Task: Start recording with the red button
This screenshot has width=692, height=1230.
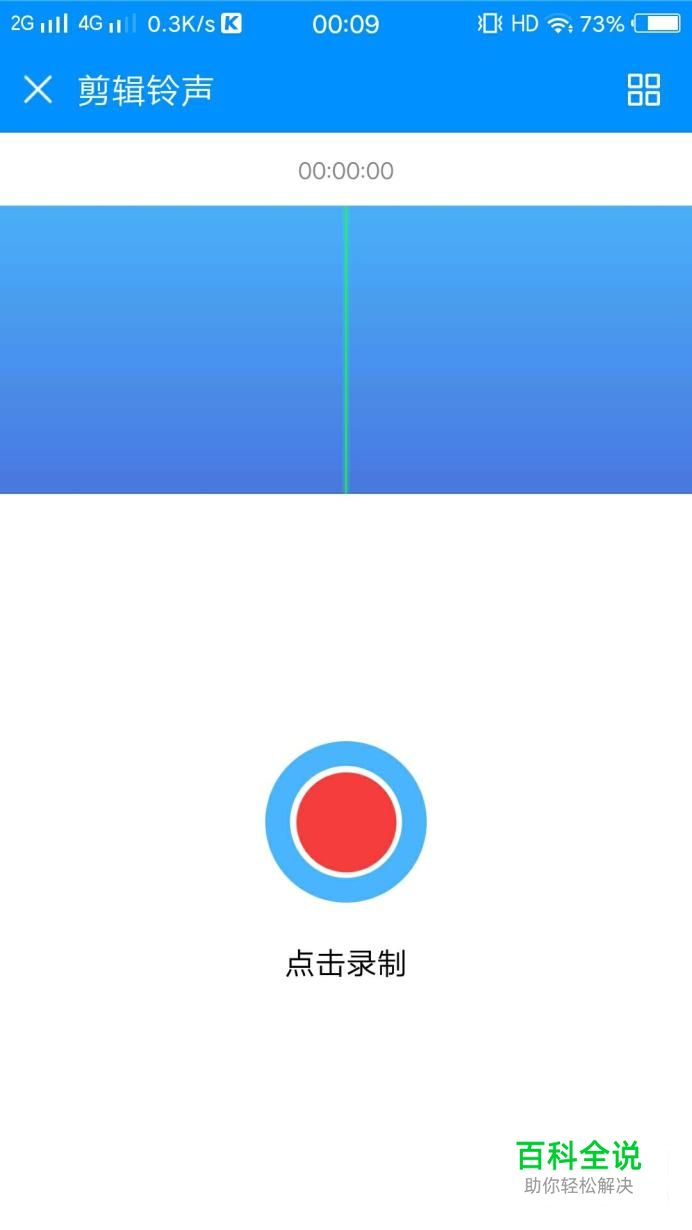Action: click(346, 821)
